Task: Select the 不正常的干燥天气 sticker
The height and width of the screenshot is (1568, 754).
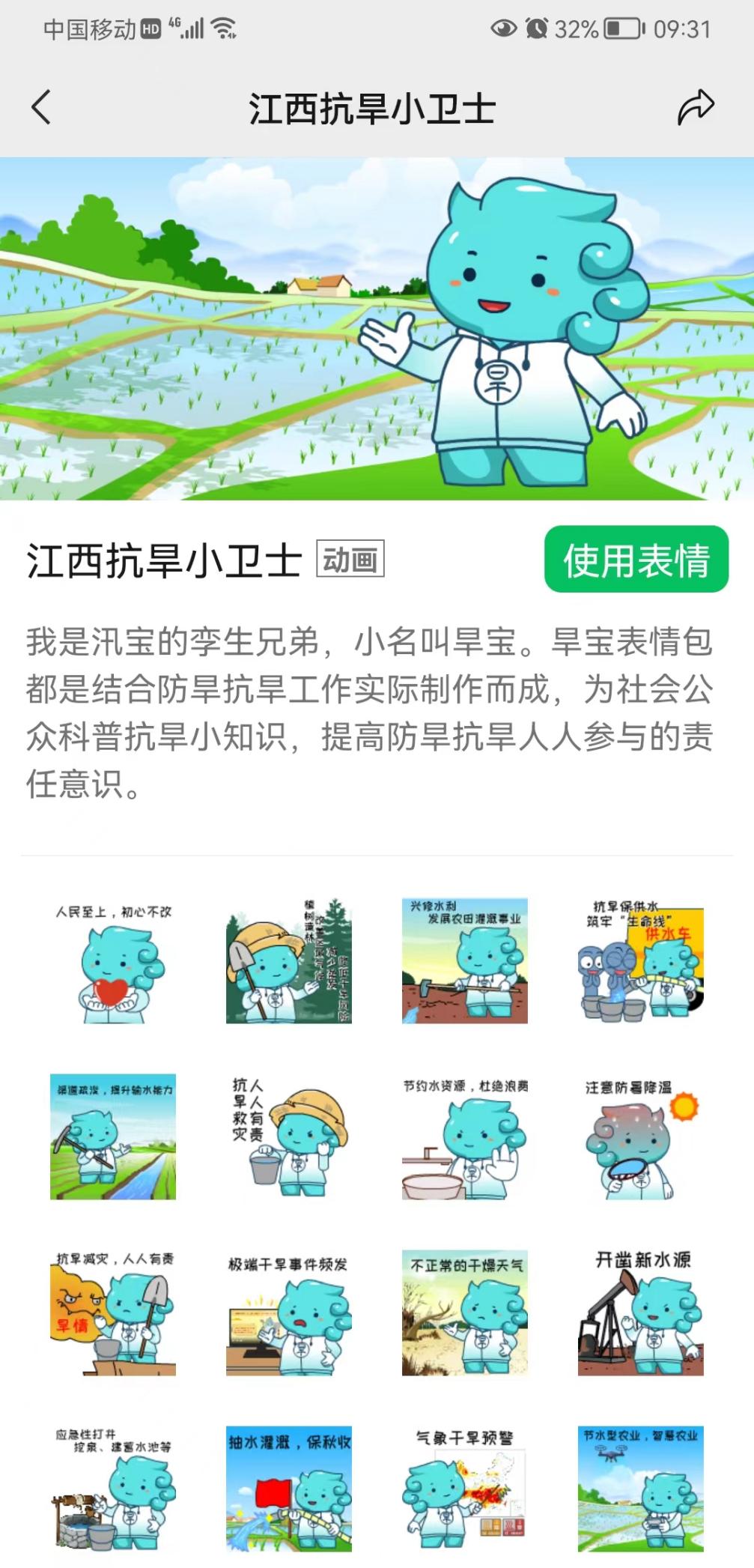Action: click(x=464, y=1312)
